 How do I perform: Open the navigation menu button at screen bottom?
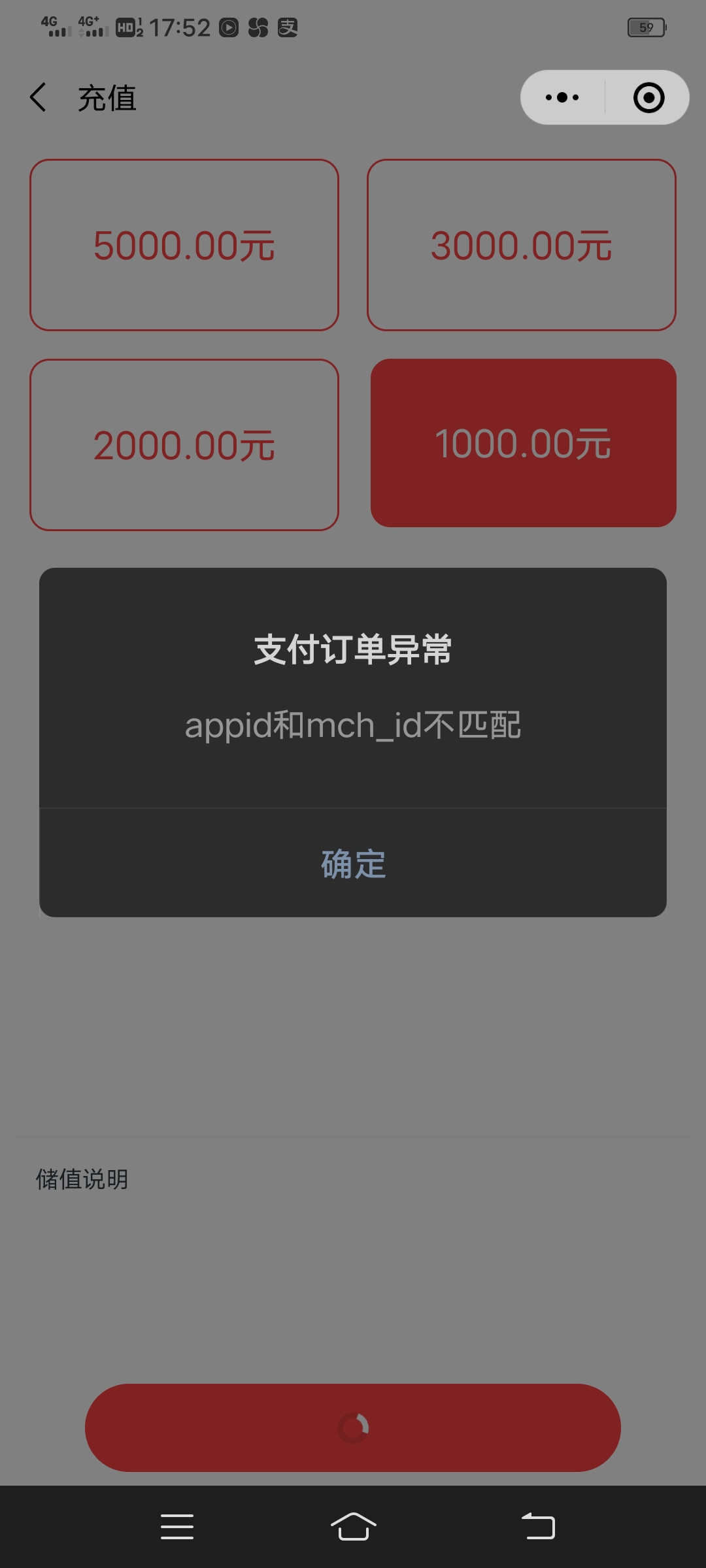(176, 1526)
